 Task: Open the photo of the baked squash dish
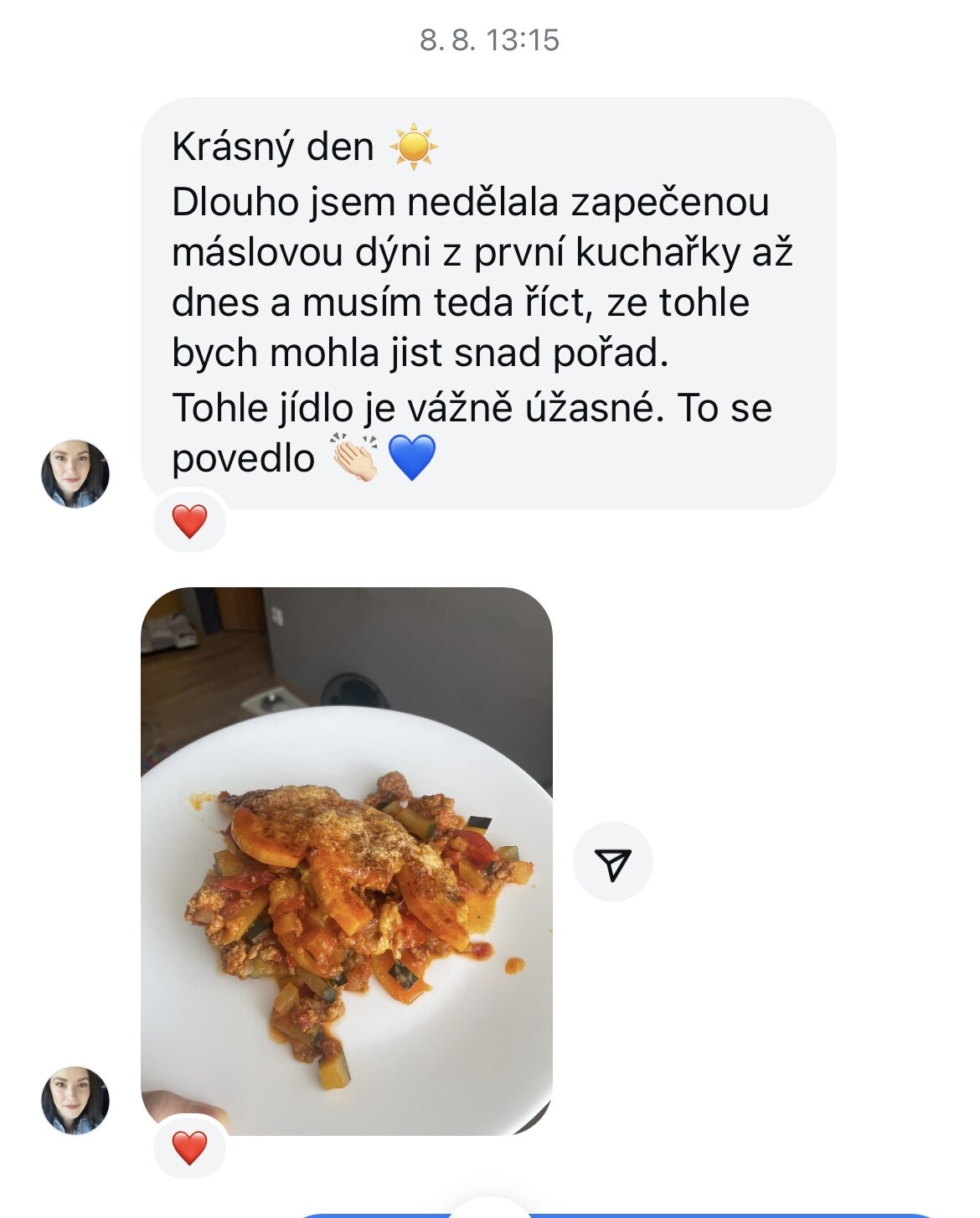pos(346,860)
